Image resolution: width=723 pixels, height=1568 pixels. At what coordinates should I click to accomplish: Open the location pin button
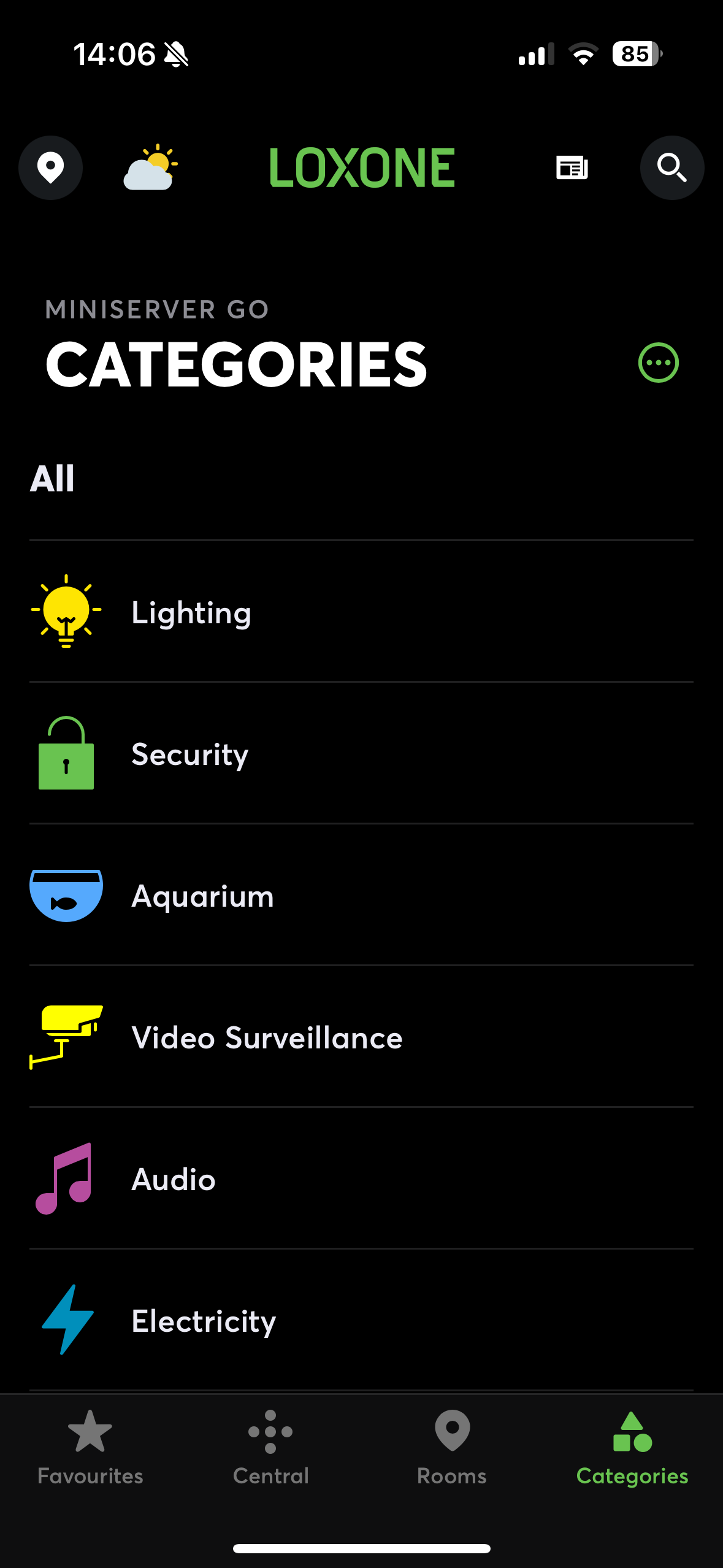[x=50, y=167]
